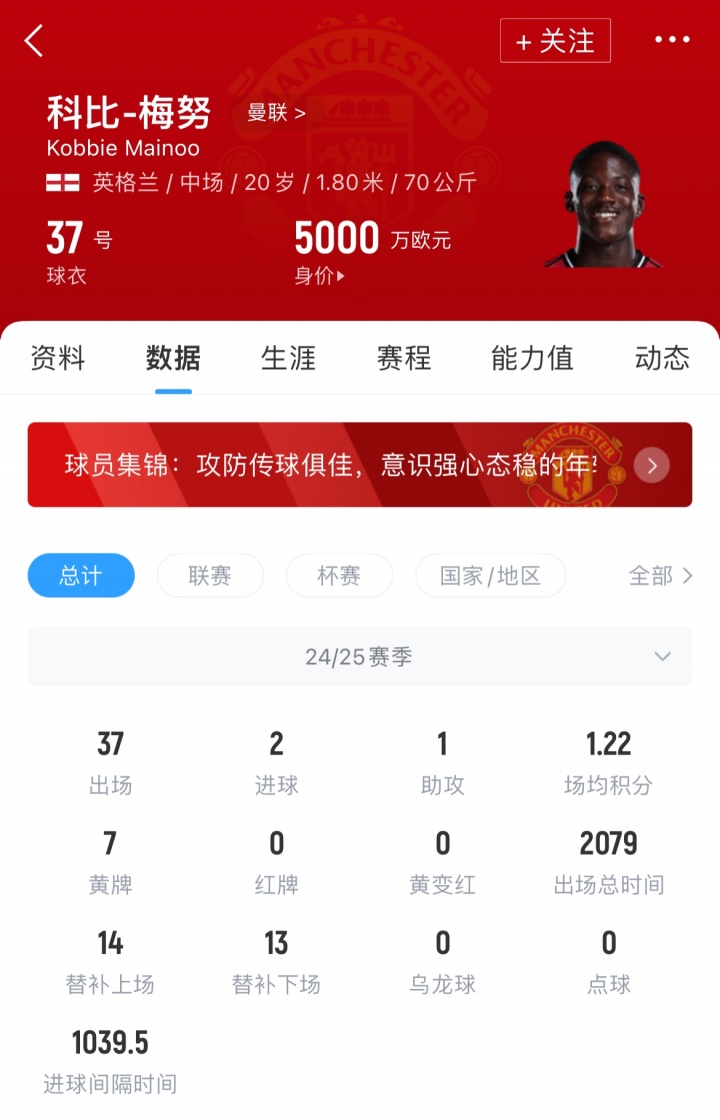Open the 动态 tab
Viewport: 720px width, 1120px height.
click(662, 358)
